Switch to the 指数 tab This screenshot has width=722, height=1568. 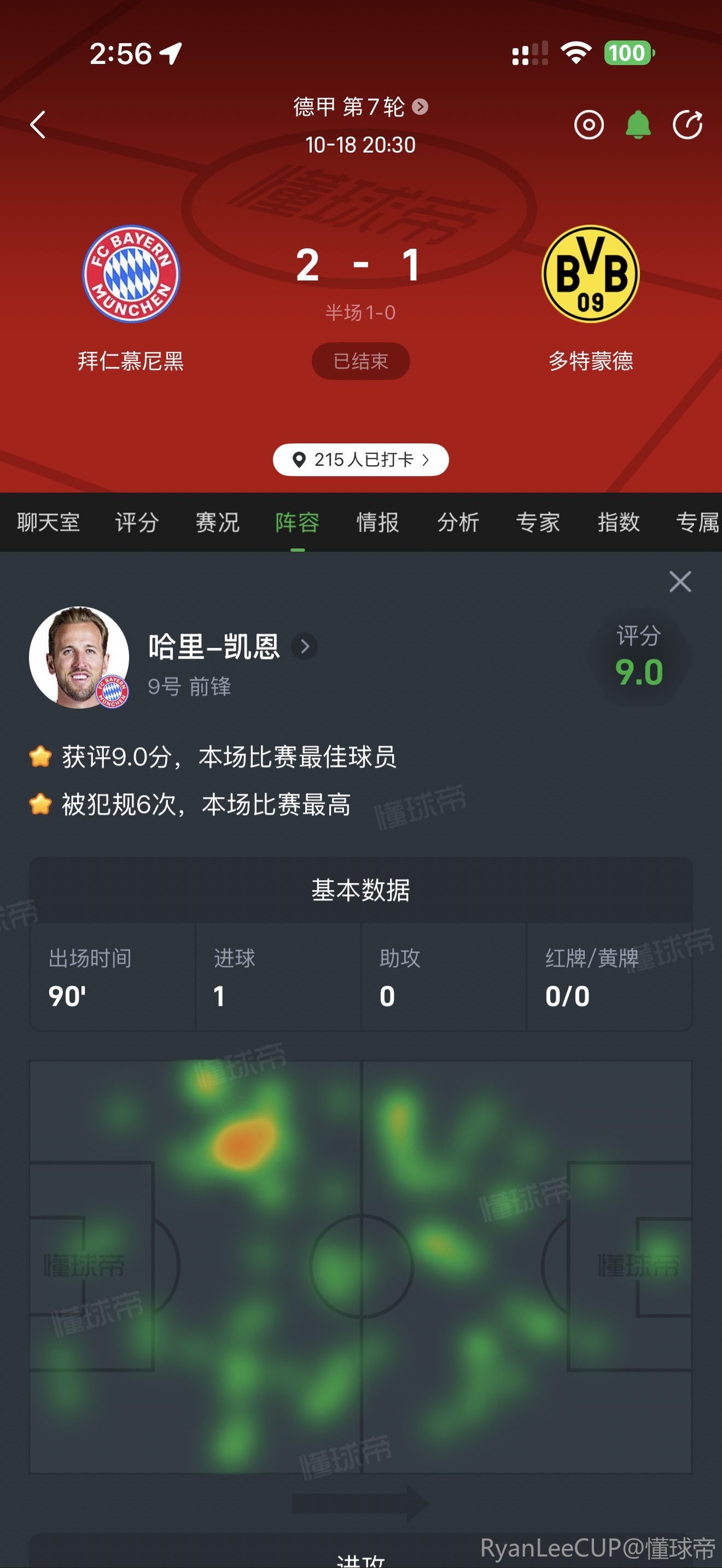(618, 522)
